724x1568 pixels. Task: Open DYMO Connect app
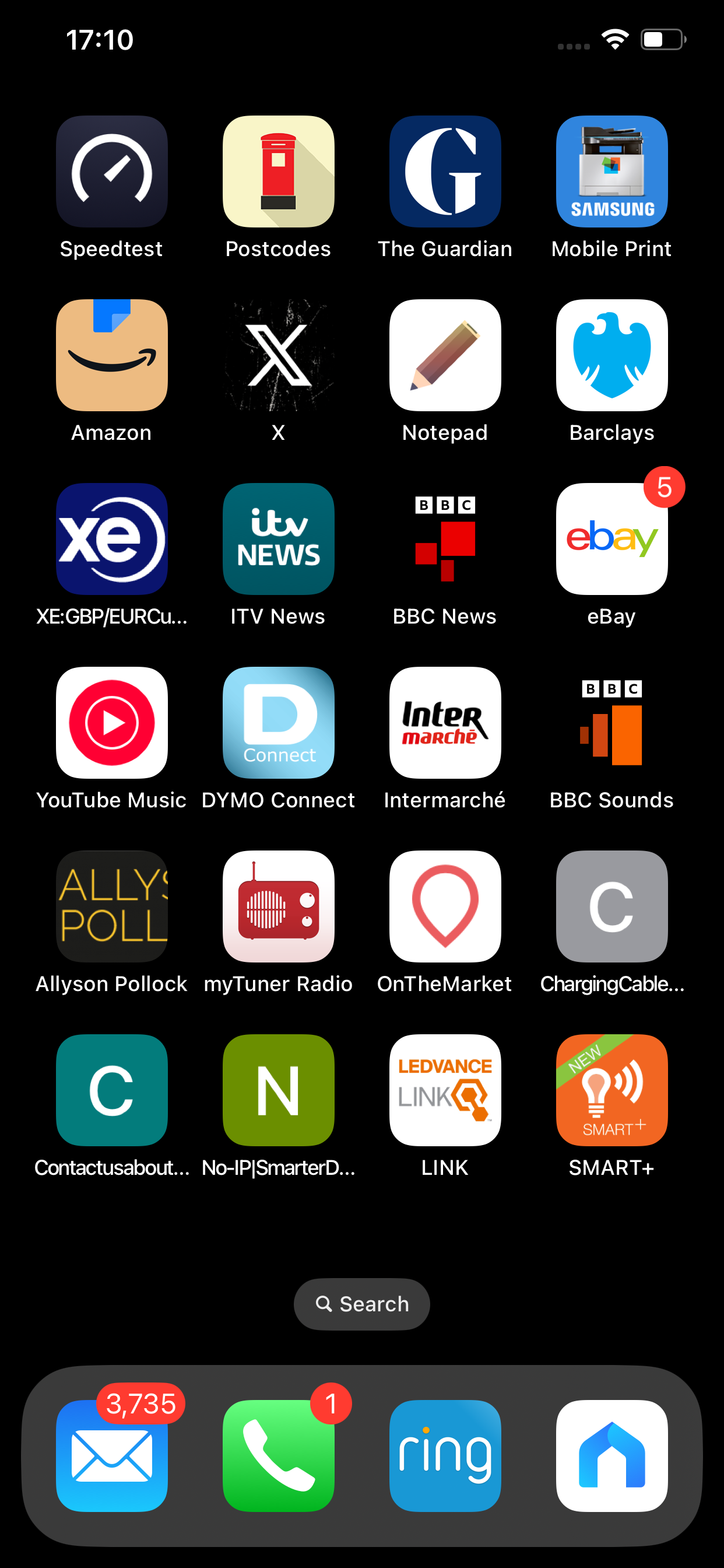click(278, 723)
